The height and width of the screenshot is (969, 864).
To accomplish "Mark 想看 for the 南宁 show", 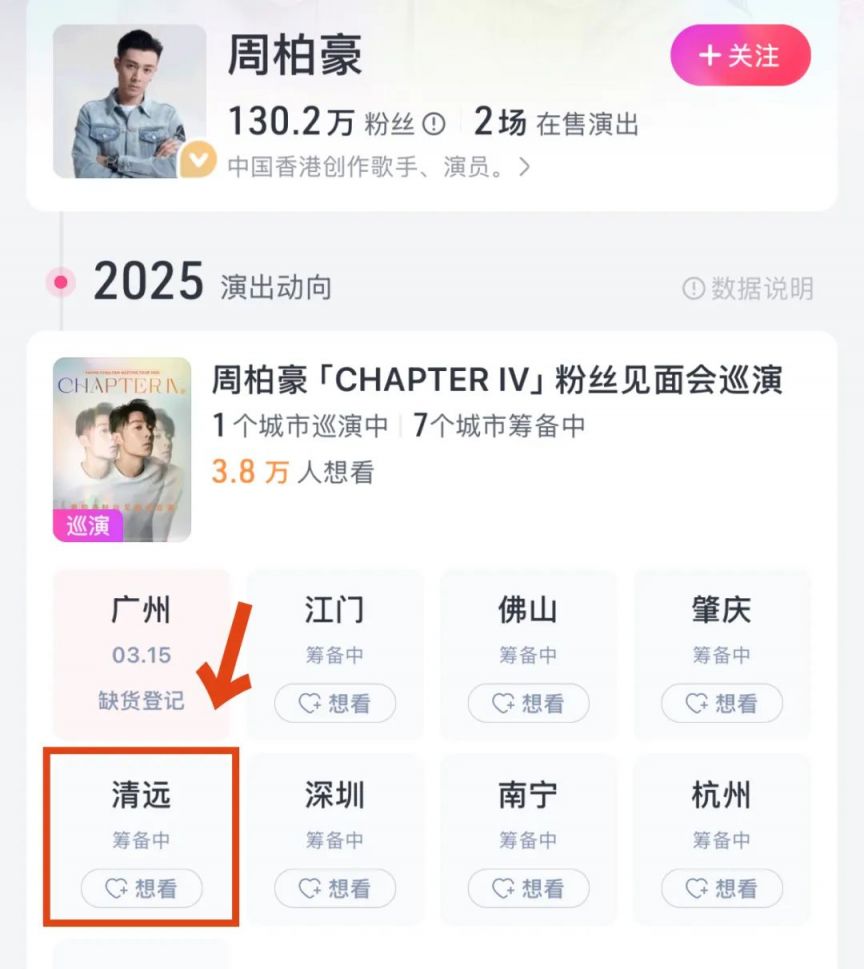I will (528, 888).
